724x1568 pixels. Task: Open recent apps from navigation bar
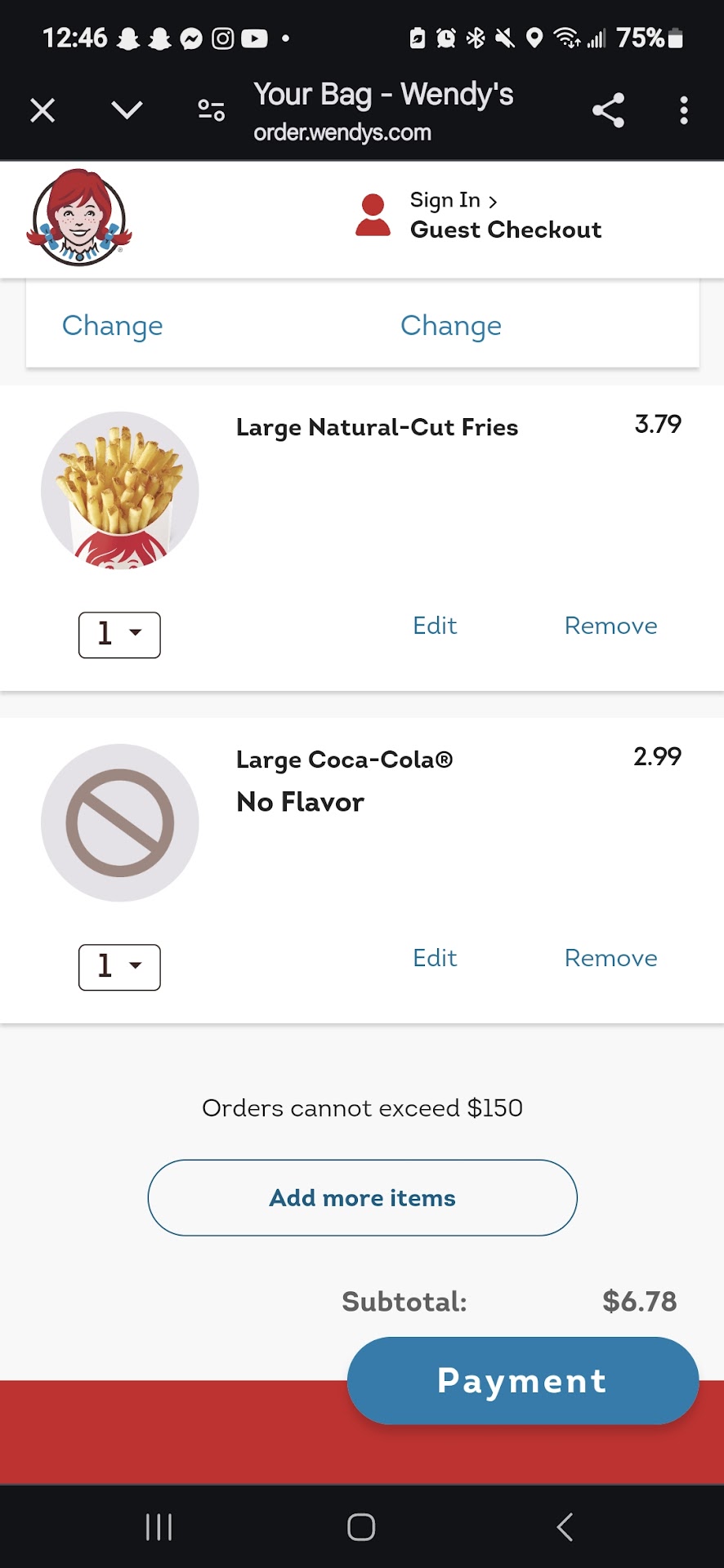(159, 1526)
